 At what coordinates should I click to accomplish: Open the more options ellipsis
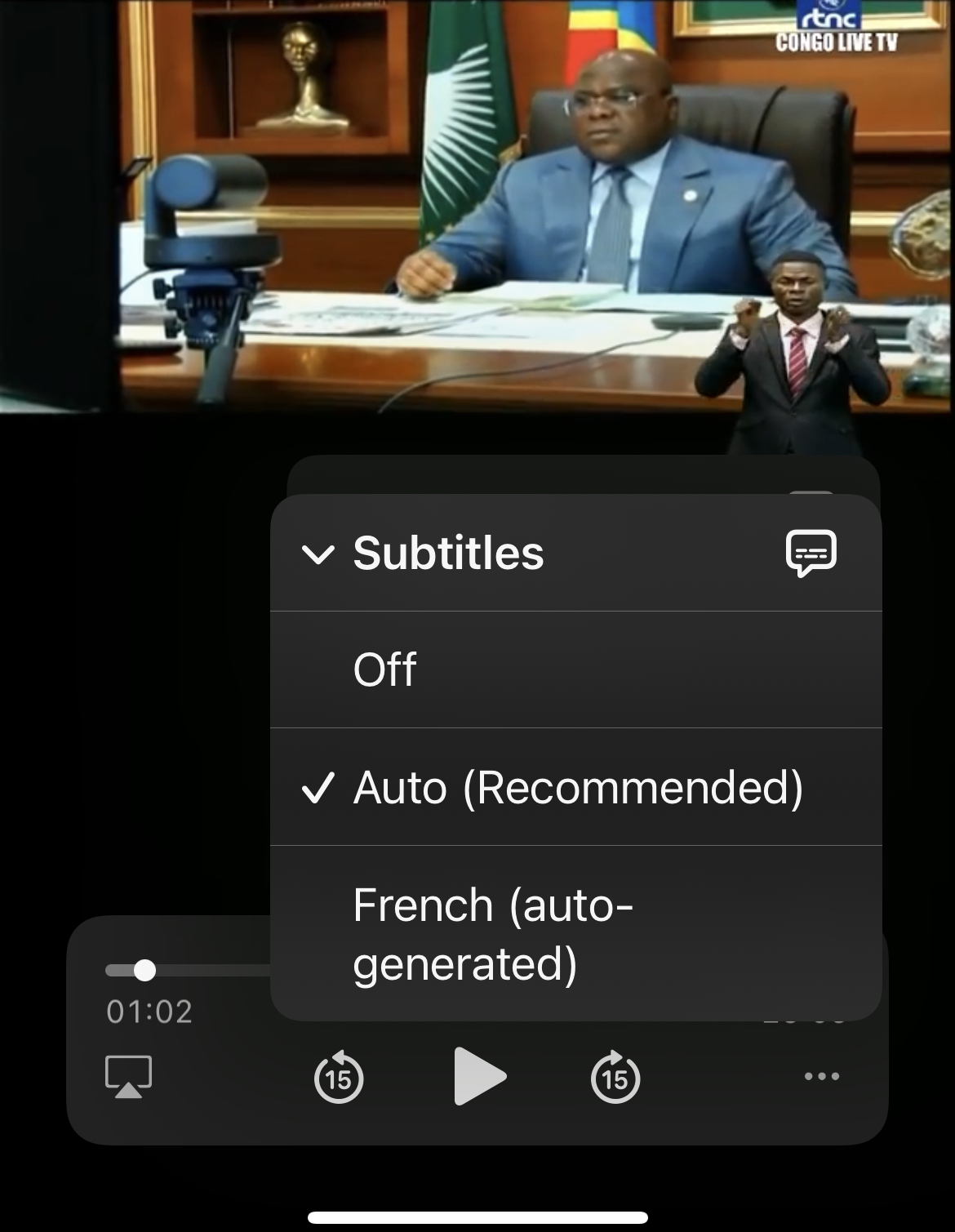click(821, 1076)
